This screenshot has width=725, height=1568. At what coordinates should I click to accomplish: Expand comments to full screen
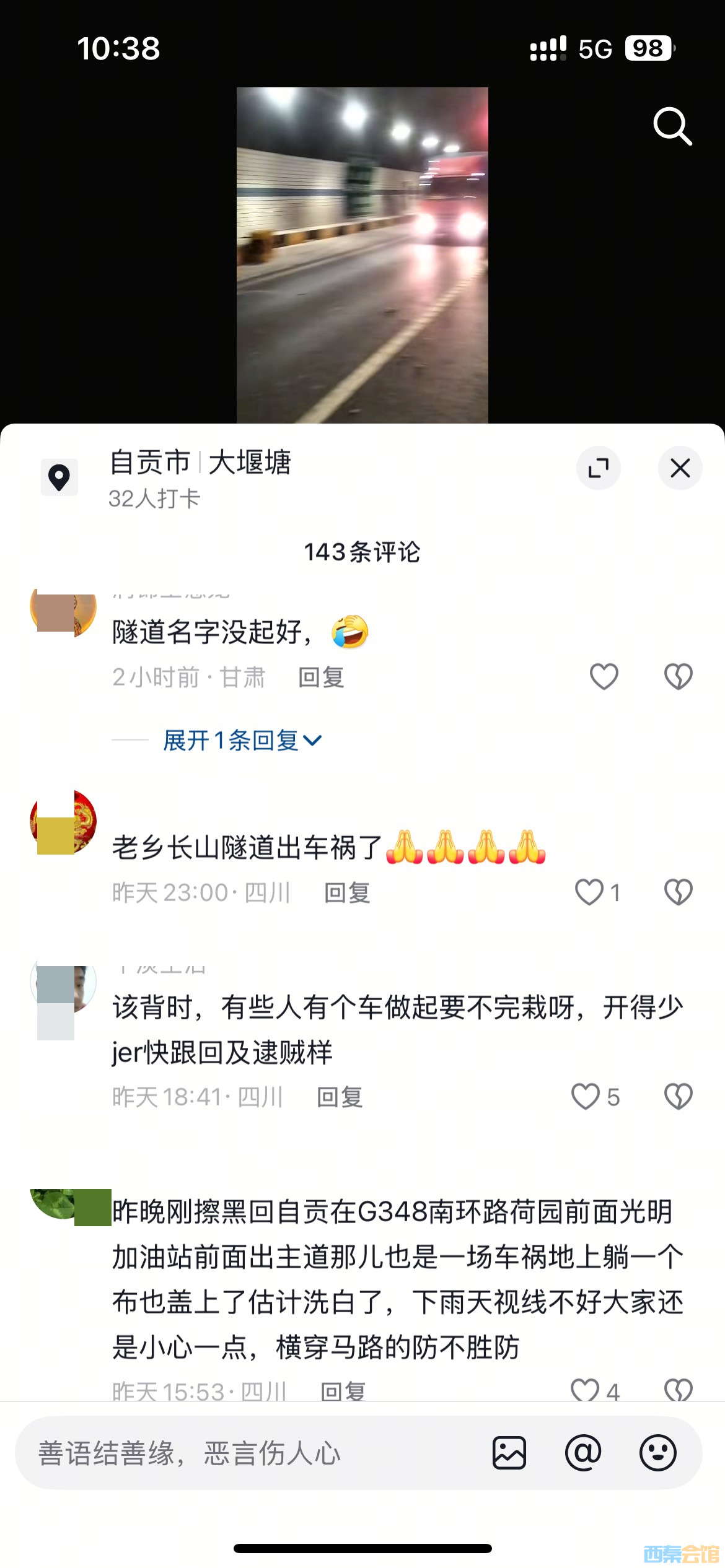click(x=598, y=468)
